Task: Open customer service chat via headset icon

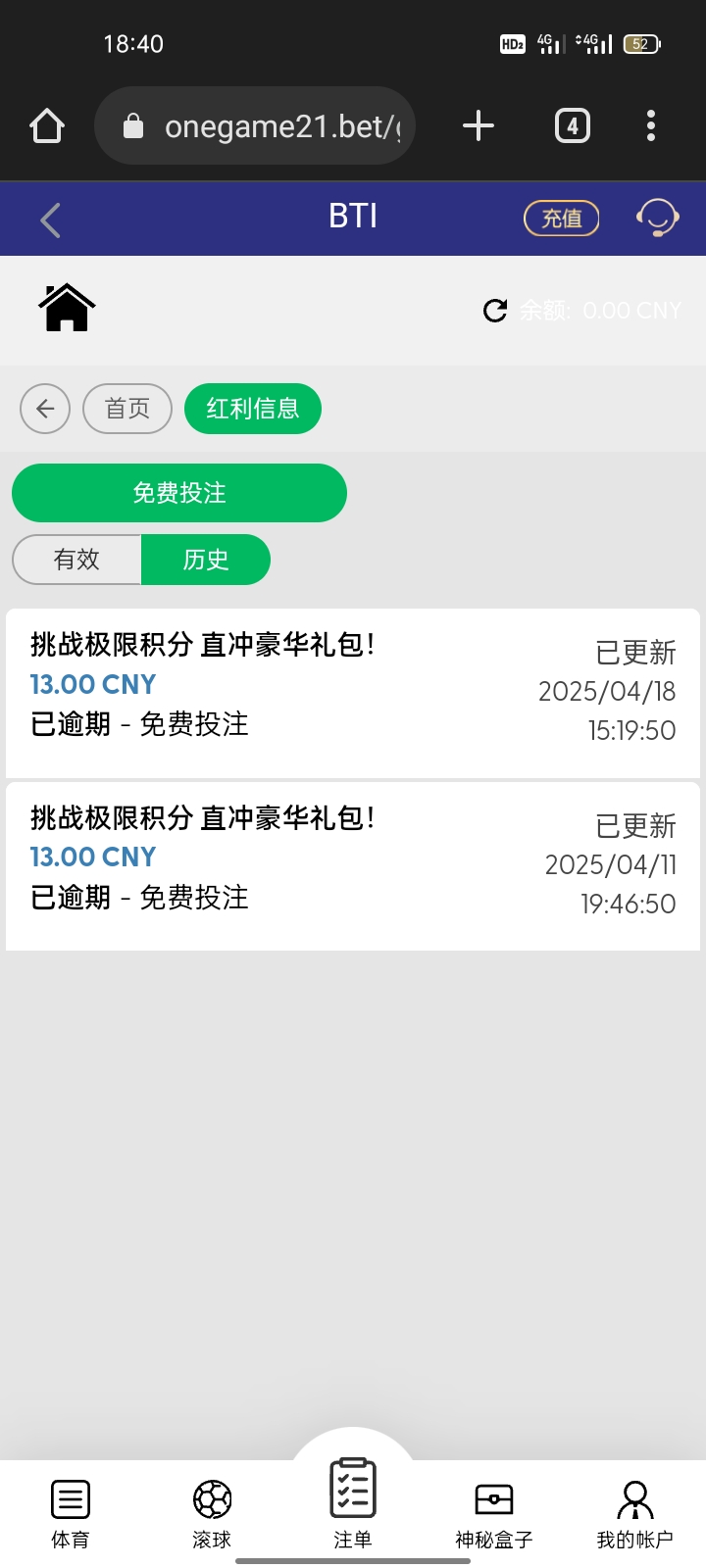Action: pos(657,218)
